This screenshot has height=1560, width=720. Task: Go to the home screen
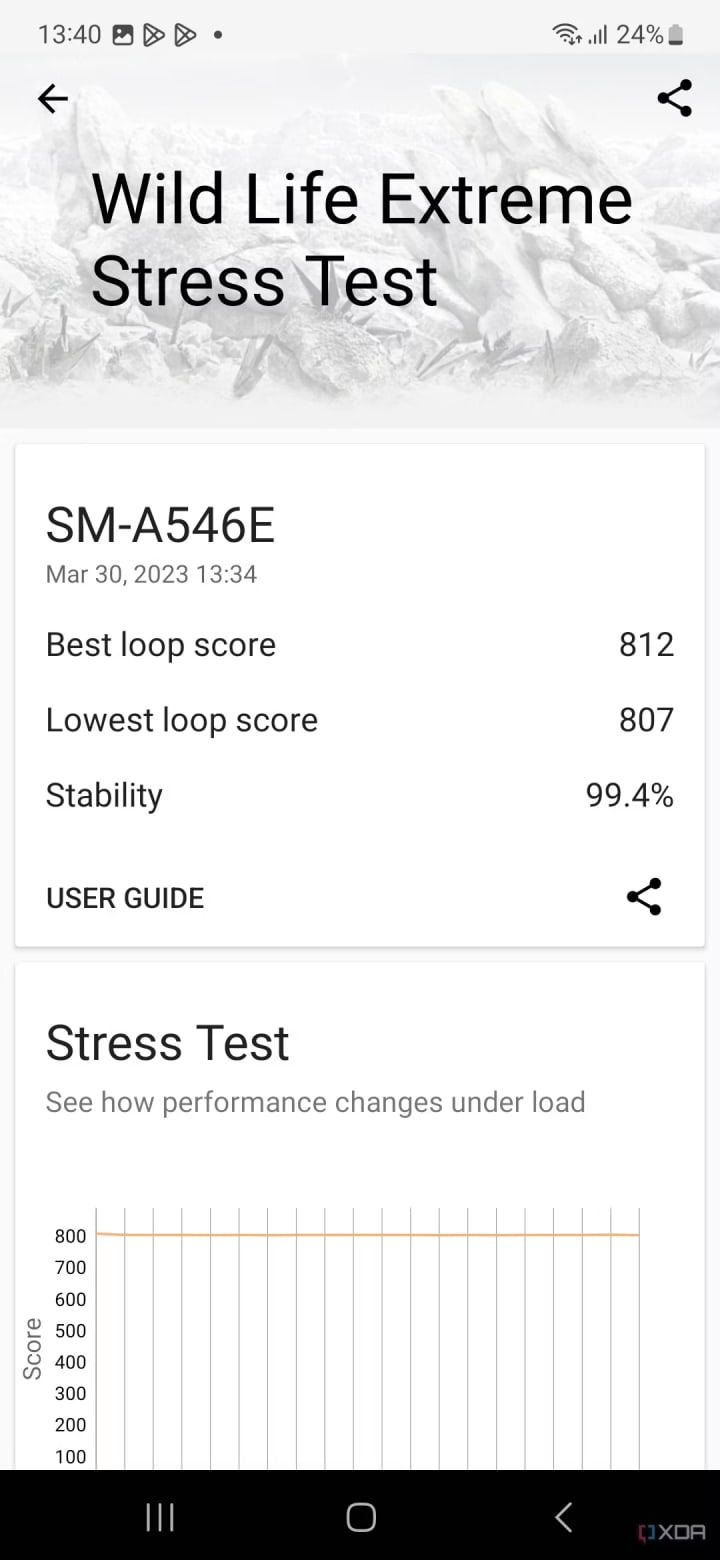(x=360, y=1517)
